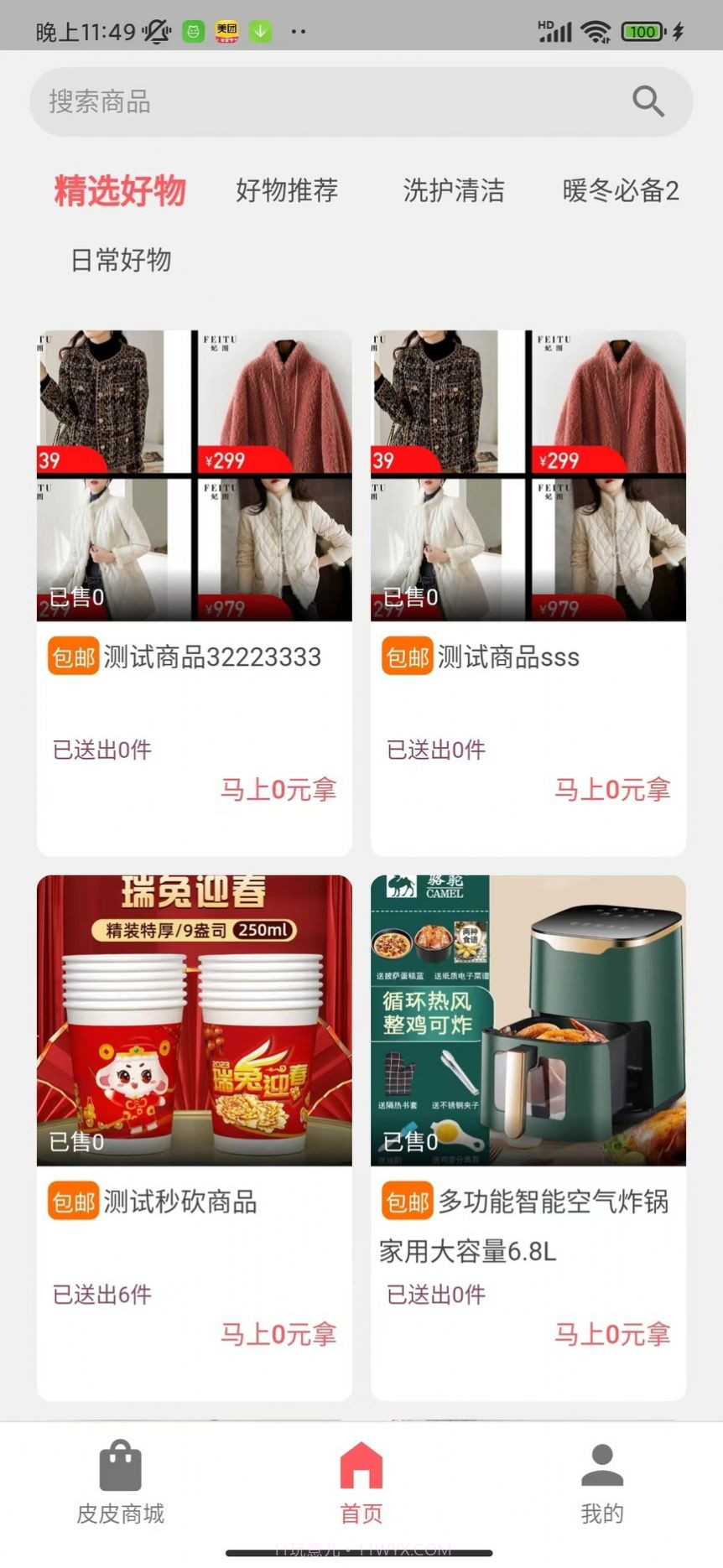Tap the search magnifier icon

(x=648, y=101)
